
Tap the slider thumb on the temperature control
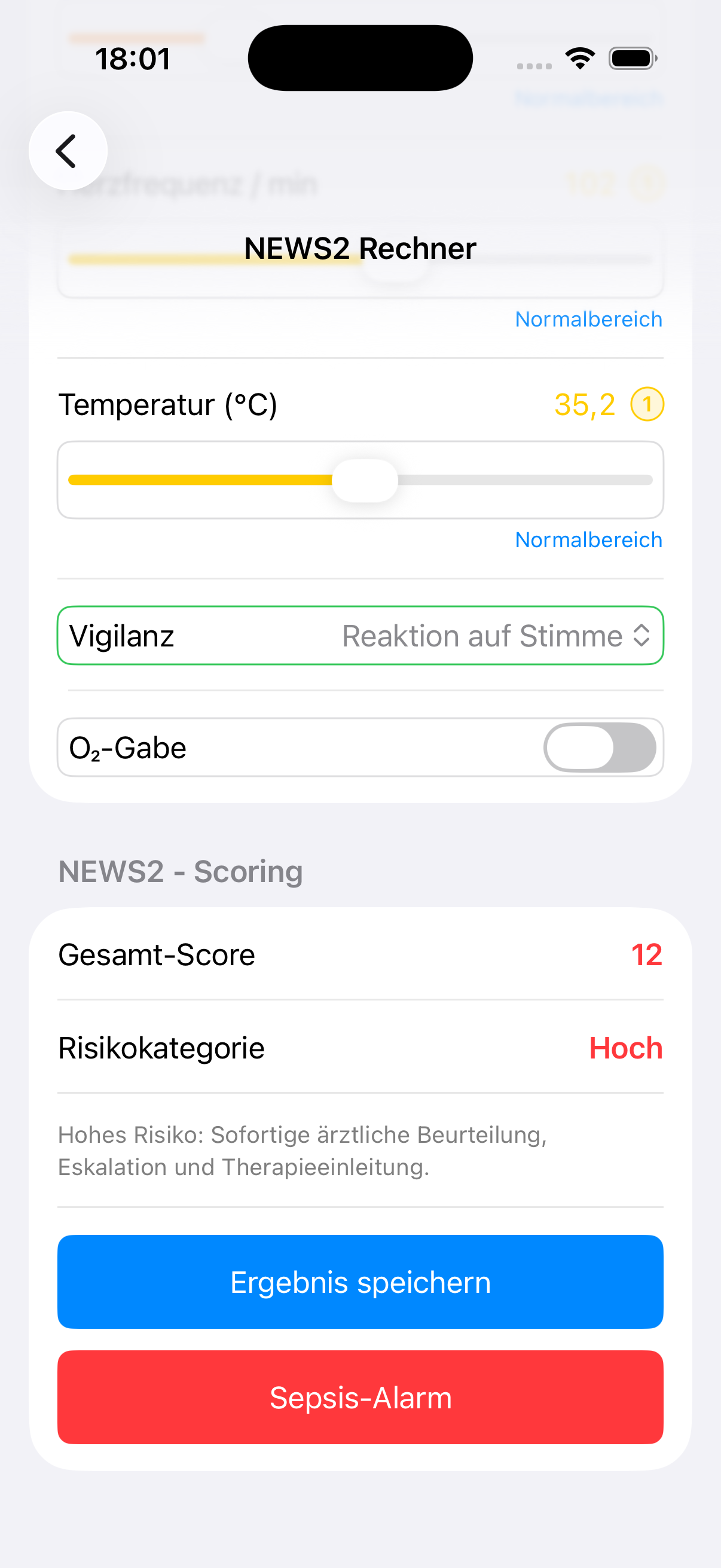[x=366, y=480]
